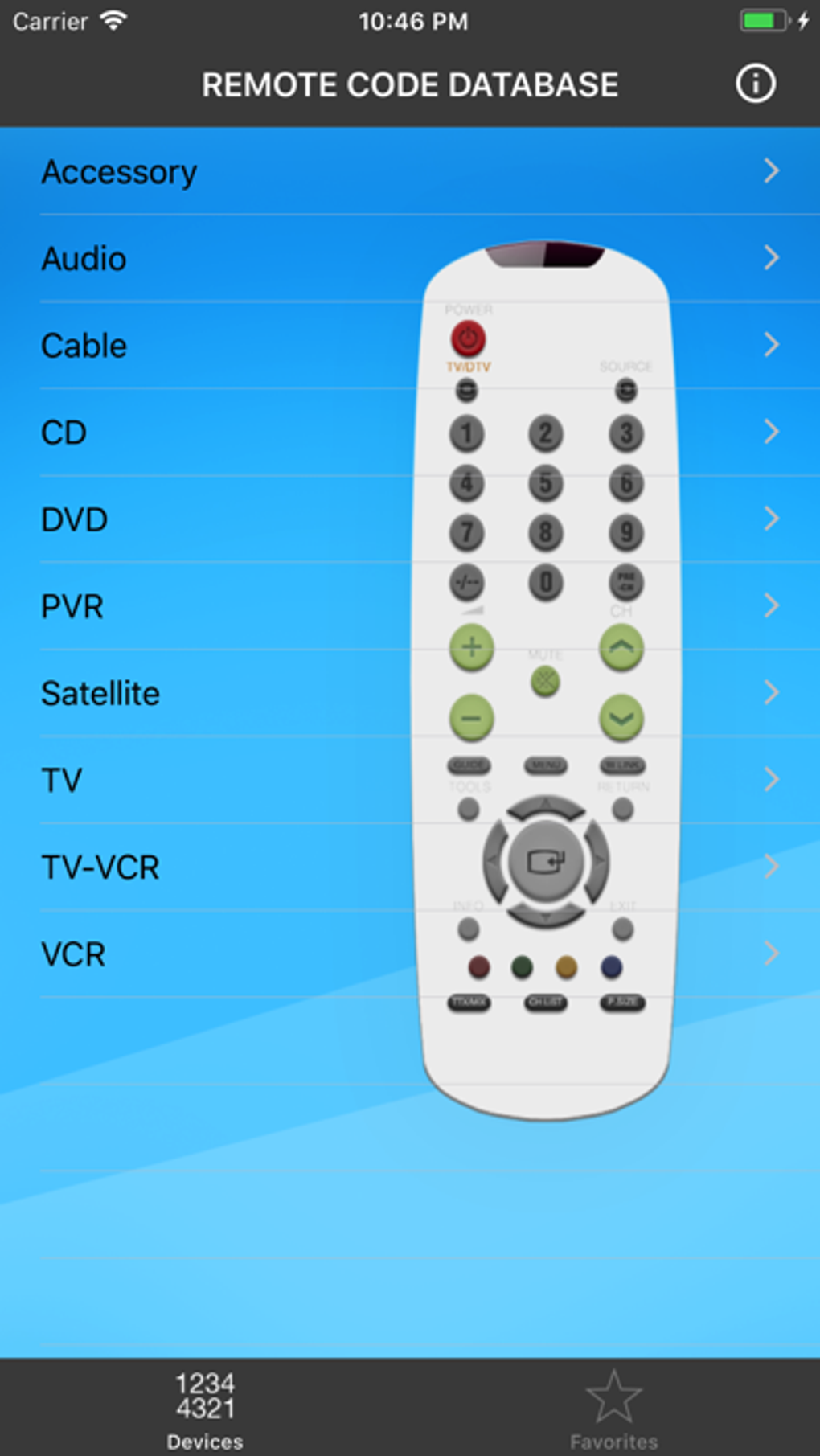Select the PVR row
The width and height of the screenshot is (820, 1456).
pyautogui.click(x=410, y=605)
